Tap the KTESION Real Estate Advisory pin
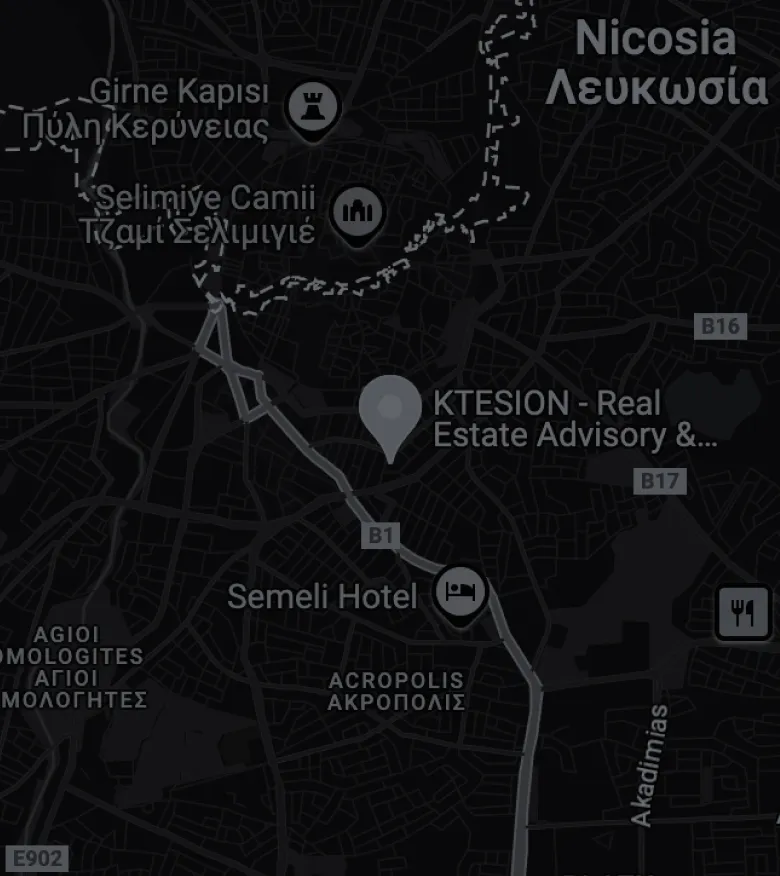The image size is (780, 876). [x=390, y=412]
